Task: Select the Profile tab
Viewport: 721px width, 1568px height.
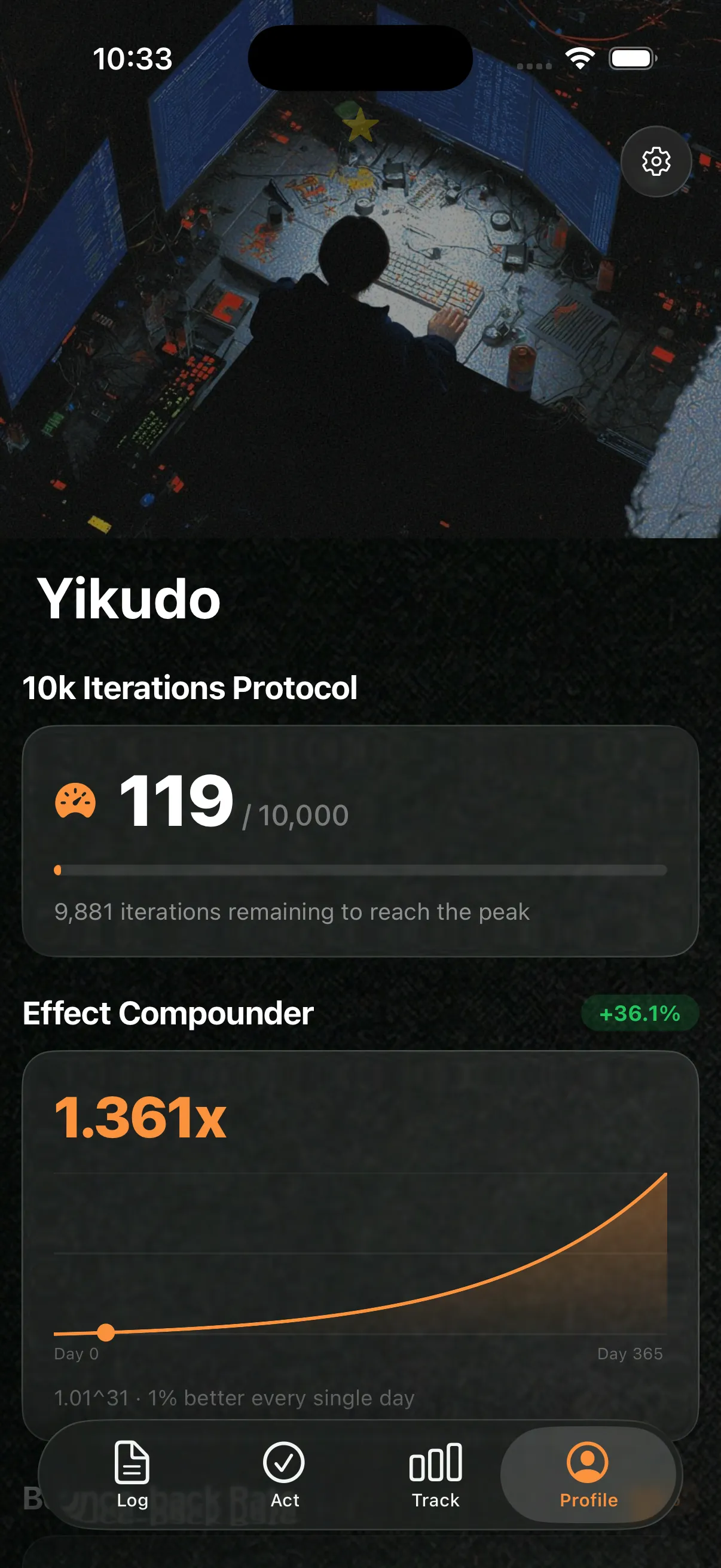Action: (x=588, y=1474)
